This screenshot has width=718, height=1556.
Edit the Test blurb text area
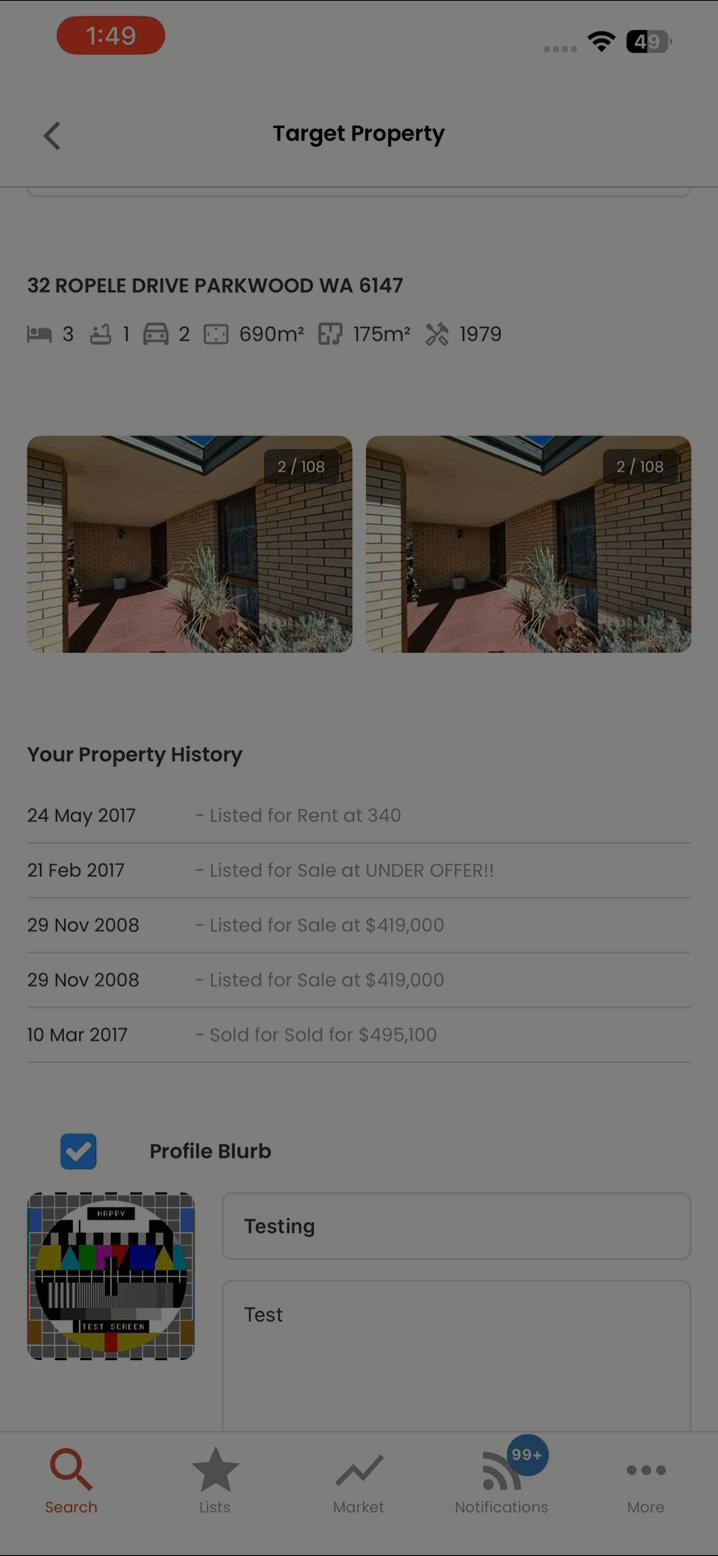456,1356
